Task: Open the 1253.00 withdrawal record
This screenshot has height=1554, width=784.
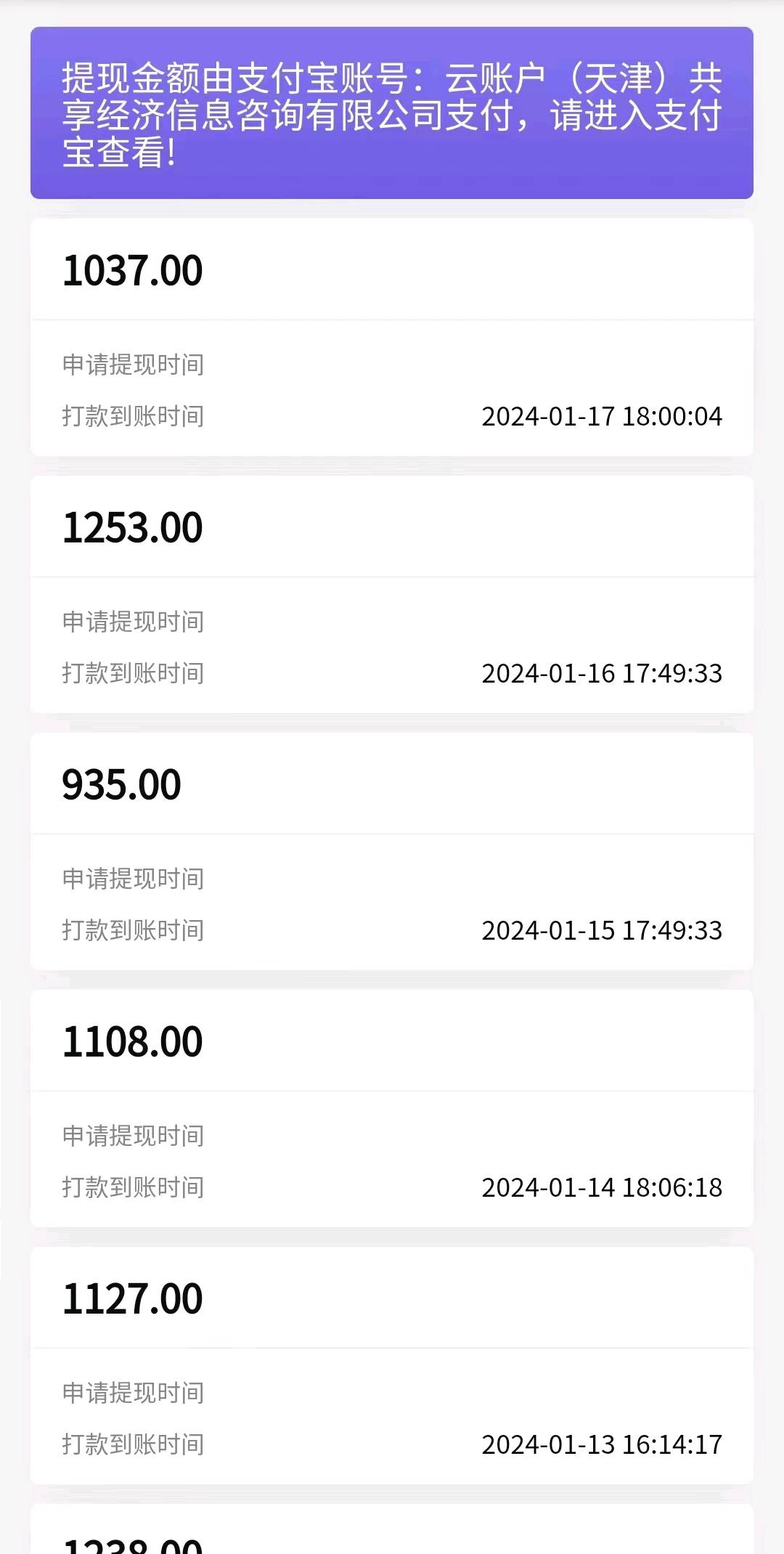Action: click(x=392, y=595)
